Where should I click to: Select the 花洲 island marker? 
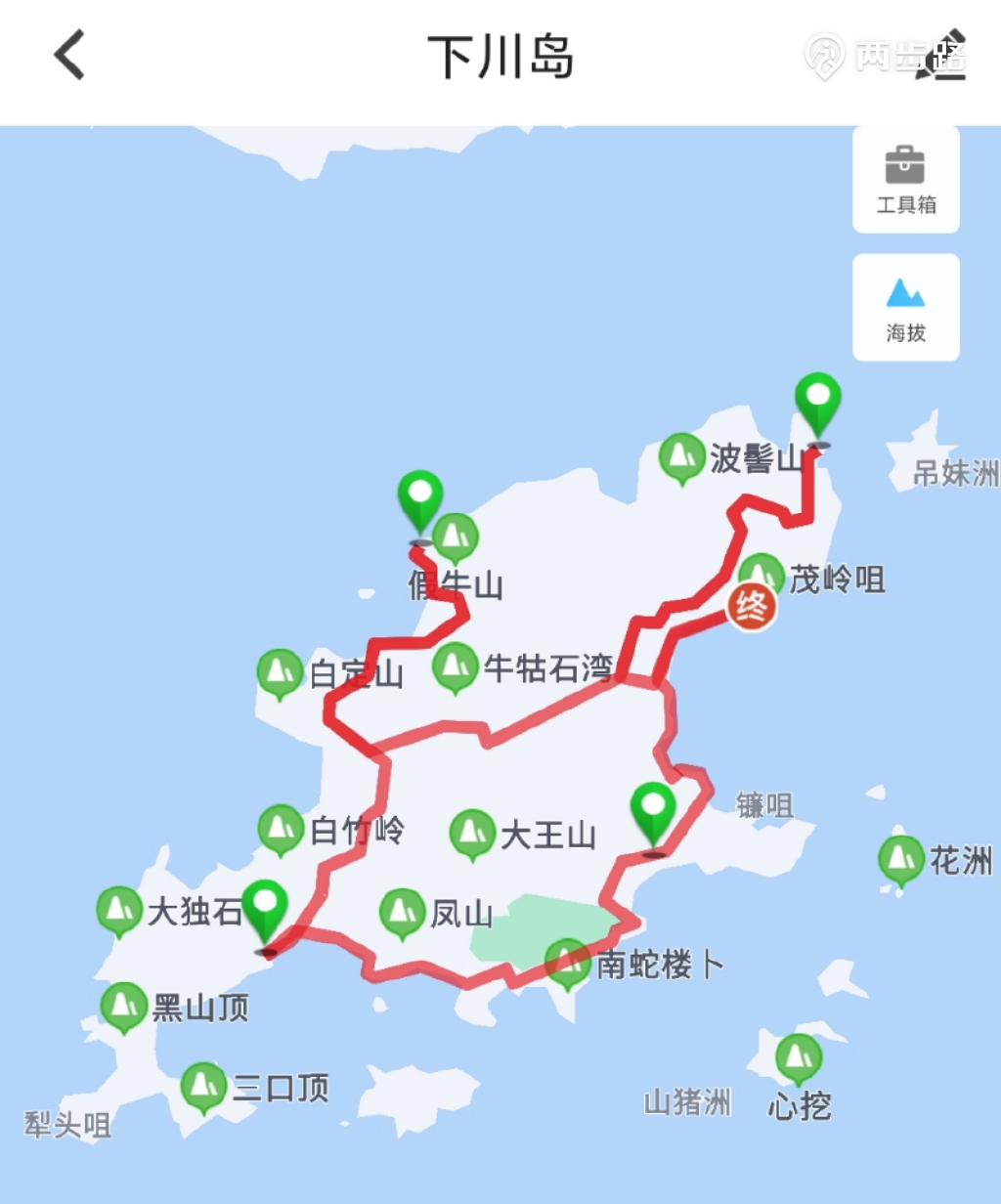[899, 859]
